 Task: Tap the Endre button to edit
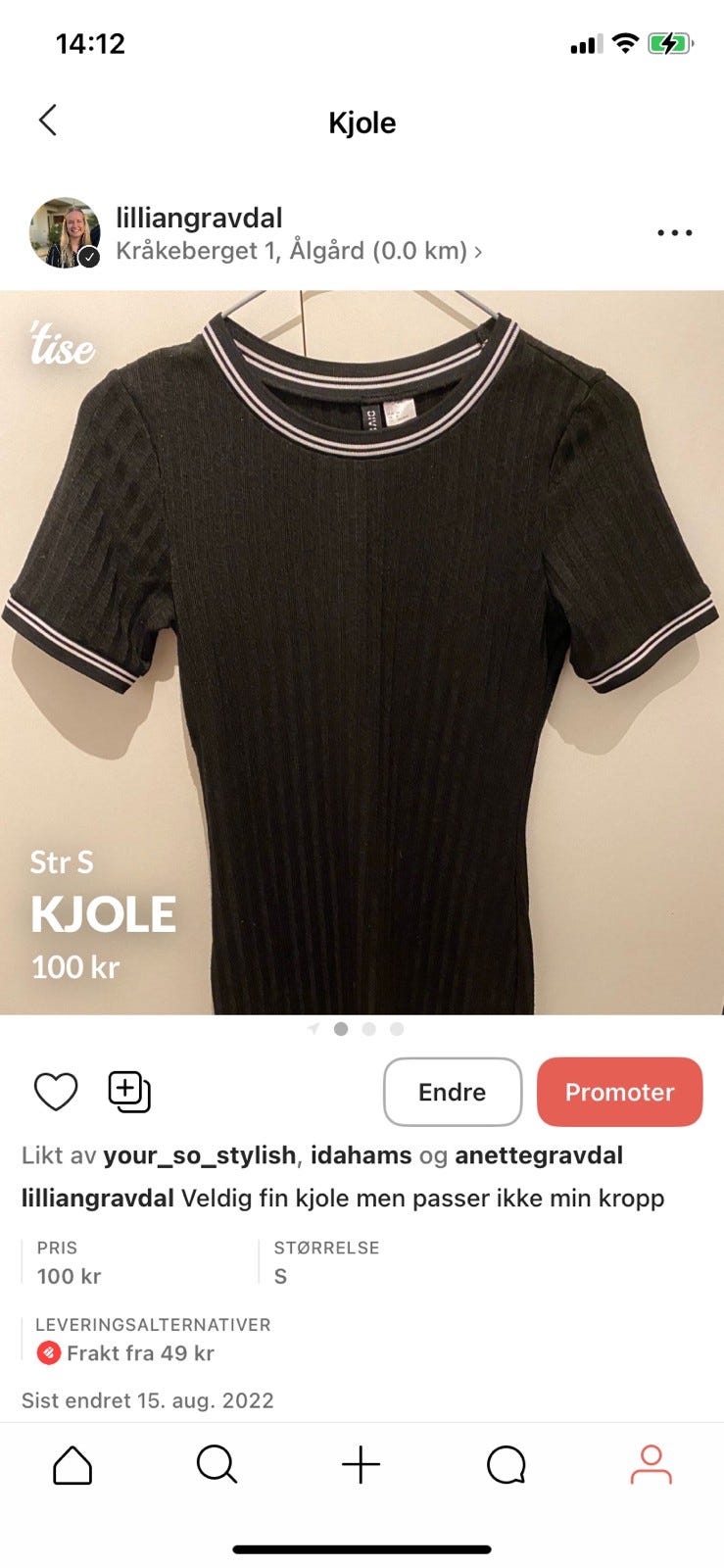point(452,1092)
